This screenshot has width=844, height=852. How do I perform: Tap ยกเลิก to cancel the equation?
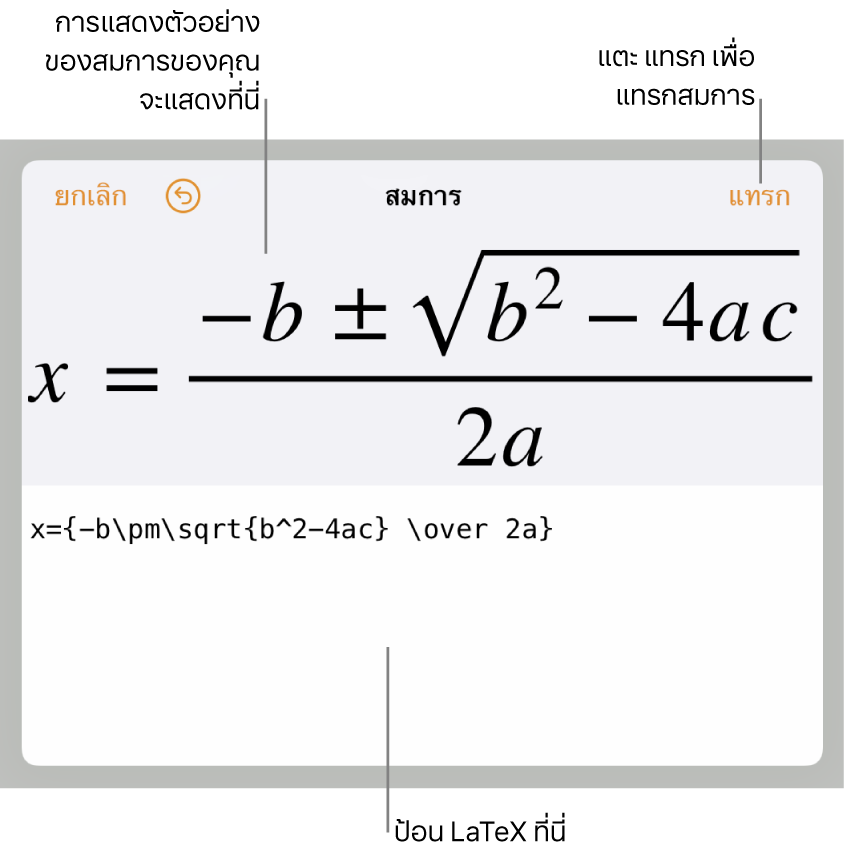pyautogui.click(x=90, y=196)
